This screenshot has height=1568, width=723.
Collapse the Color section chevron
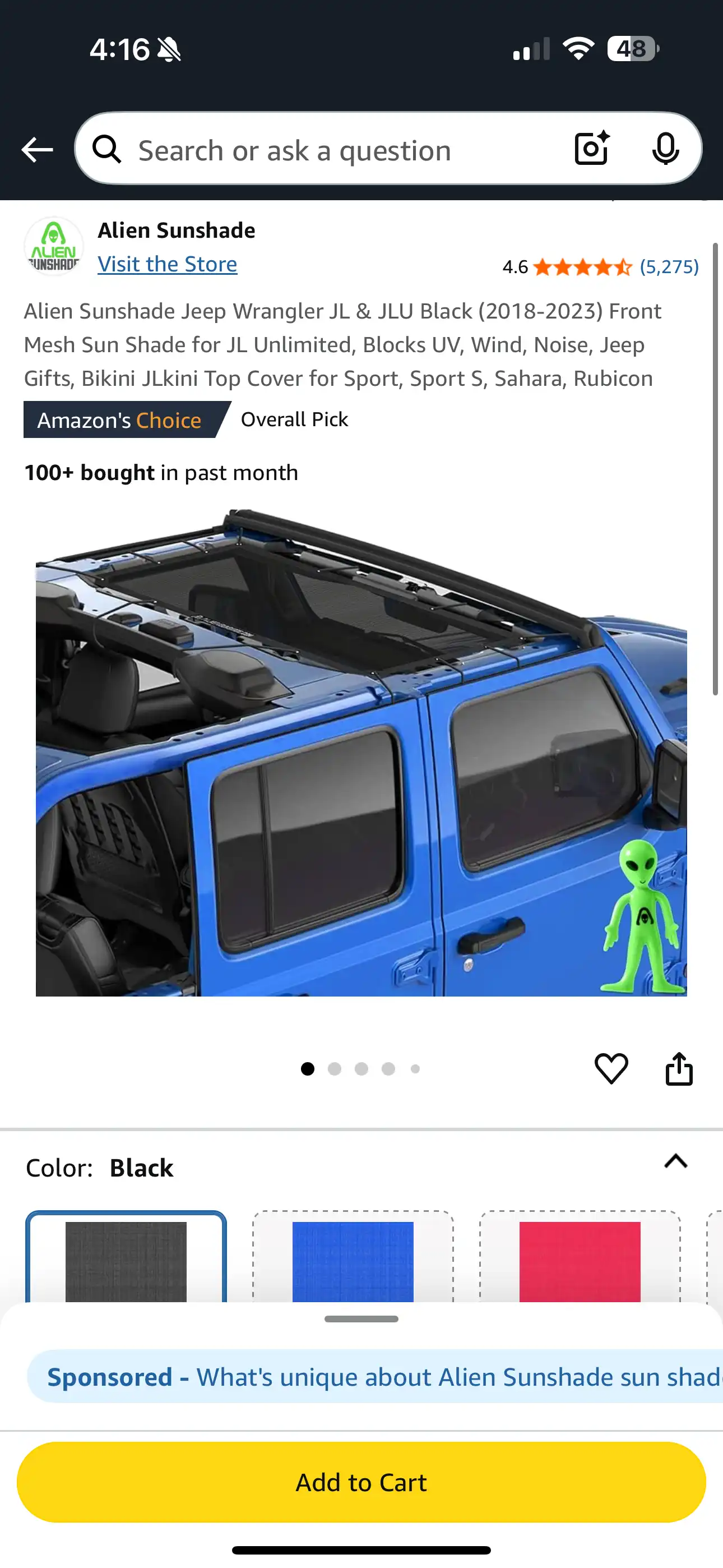click(675, 1161)
